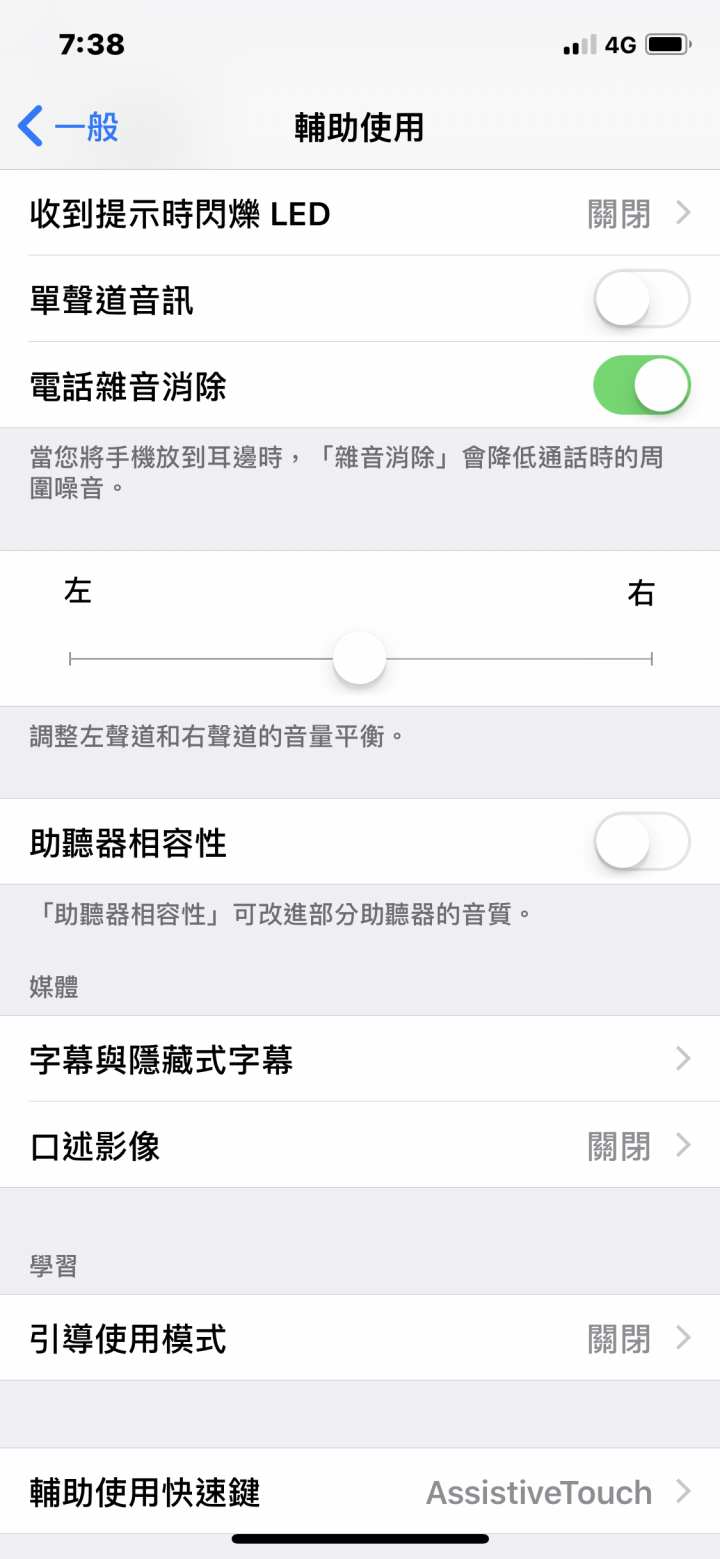Go back to the 一般 settings page

click(x=69, y=128)
